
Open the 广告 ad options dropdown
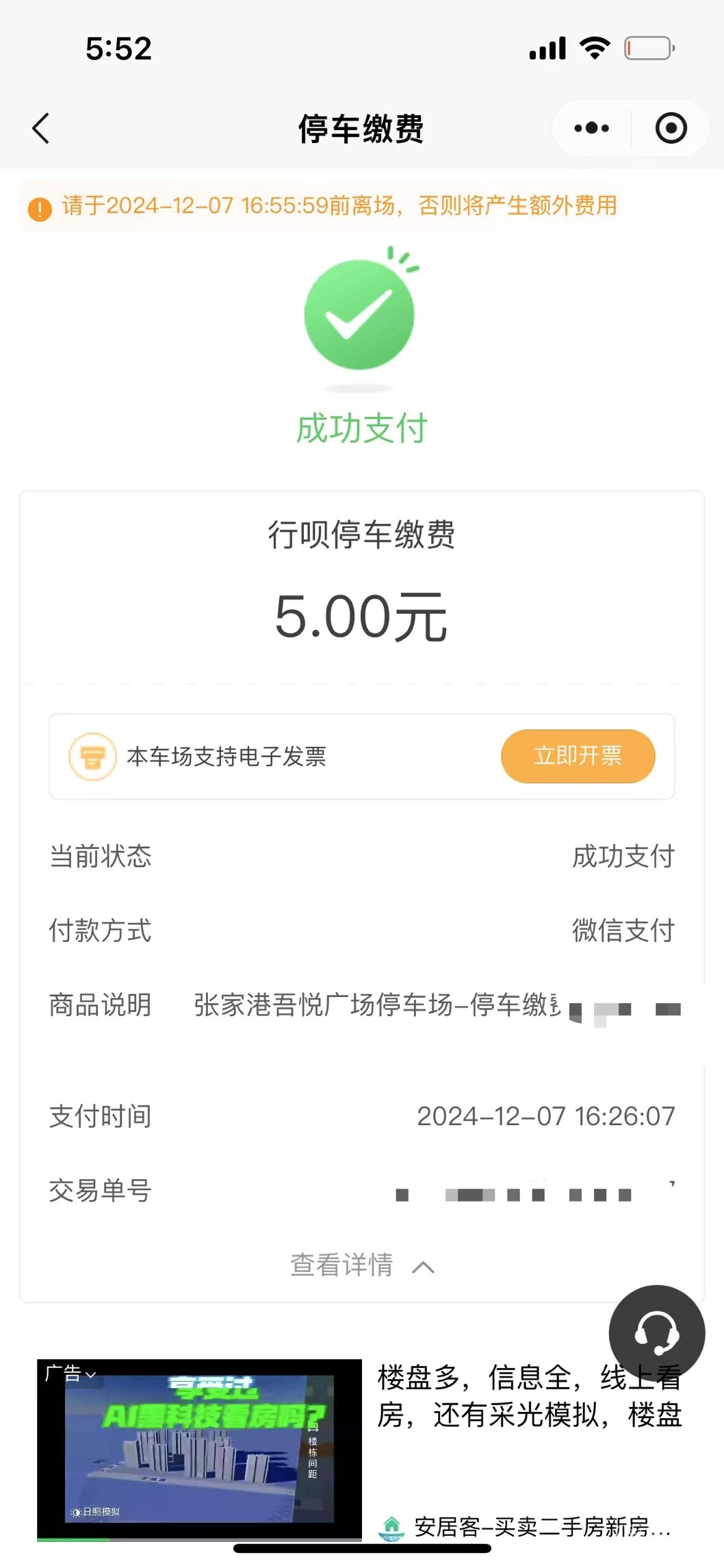tap(70, 1373)
